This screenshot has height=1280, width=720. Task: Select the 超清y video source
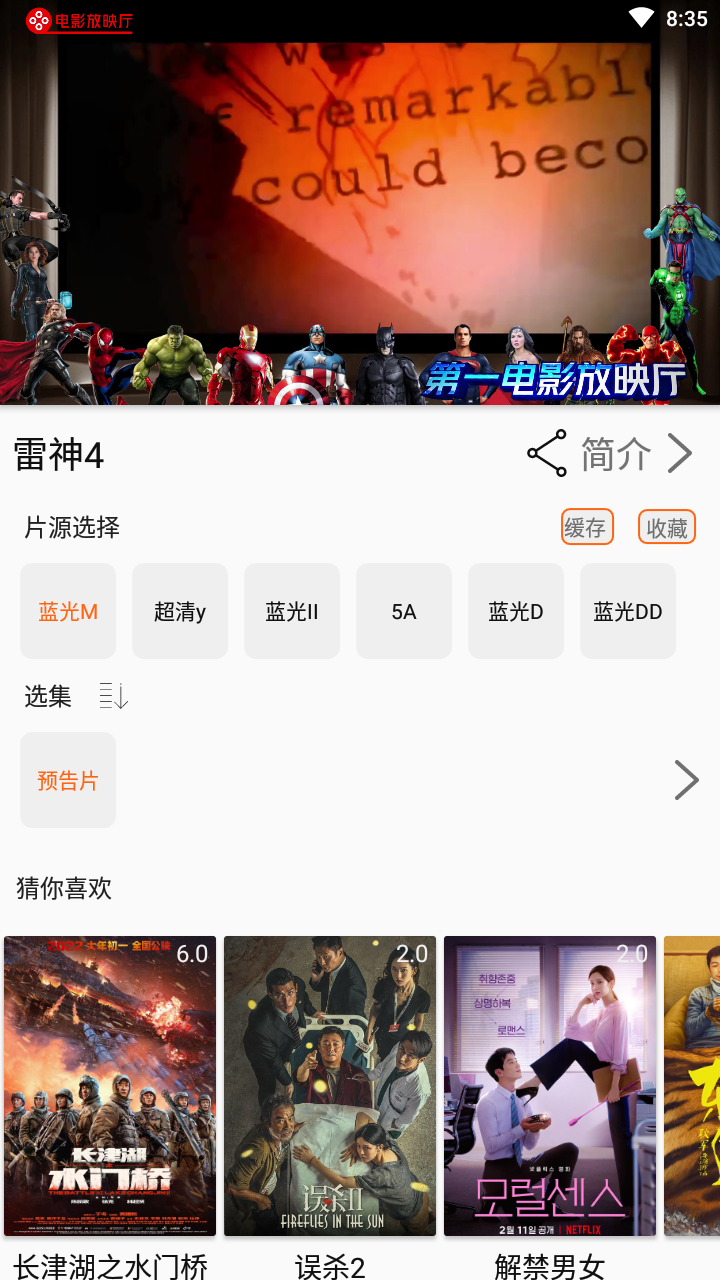pos(179,611)
